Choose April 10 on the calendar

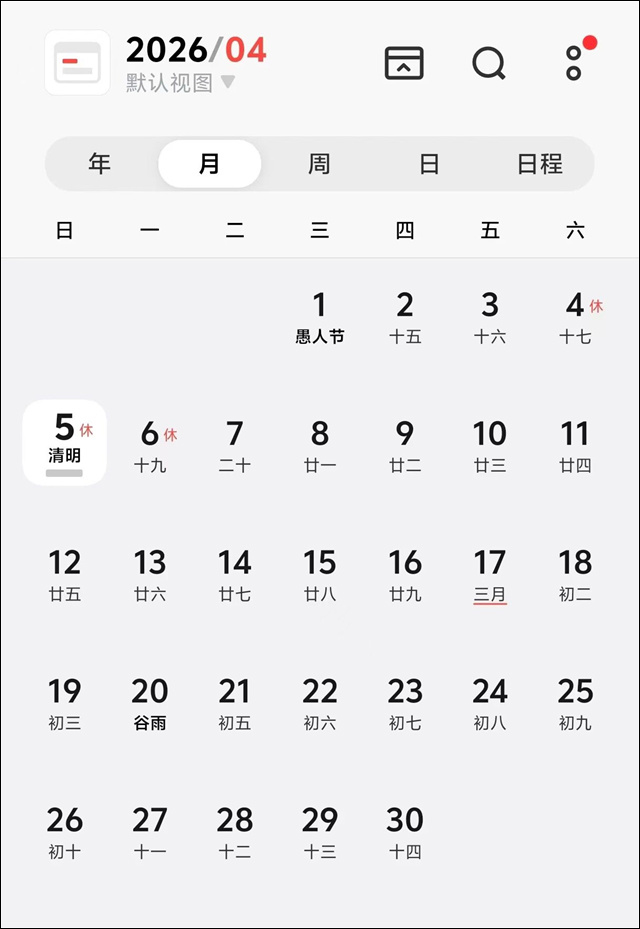490,445
